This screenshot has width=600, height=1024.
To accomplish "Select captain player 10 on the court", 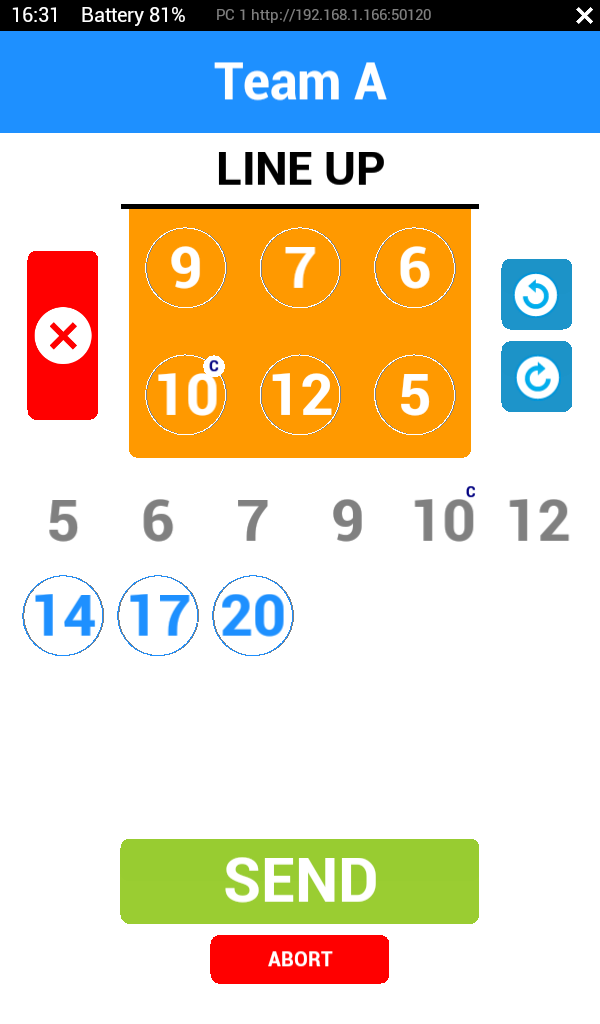I will click(x=186, y=395).
